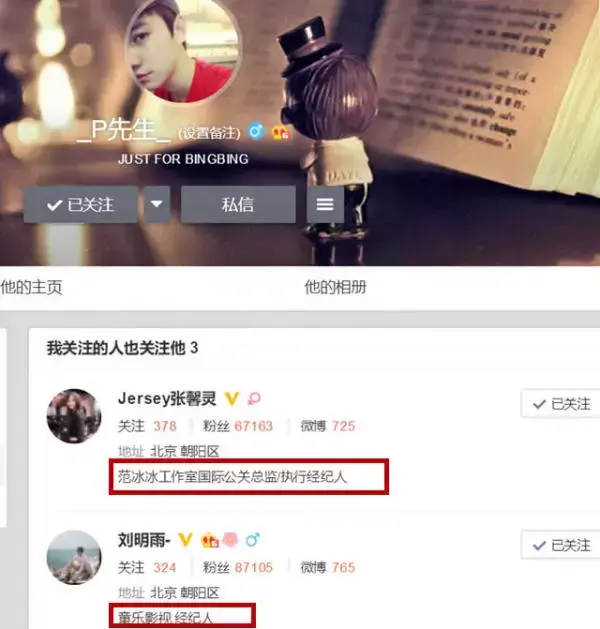Tap the 已关注 button next to 刘明雨-
This screenshot has height=629, width=600.
[x=559, y=545]
